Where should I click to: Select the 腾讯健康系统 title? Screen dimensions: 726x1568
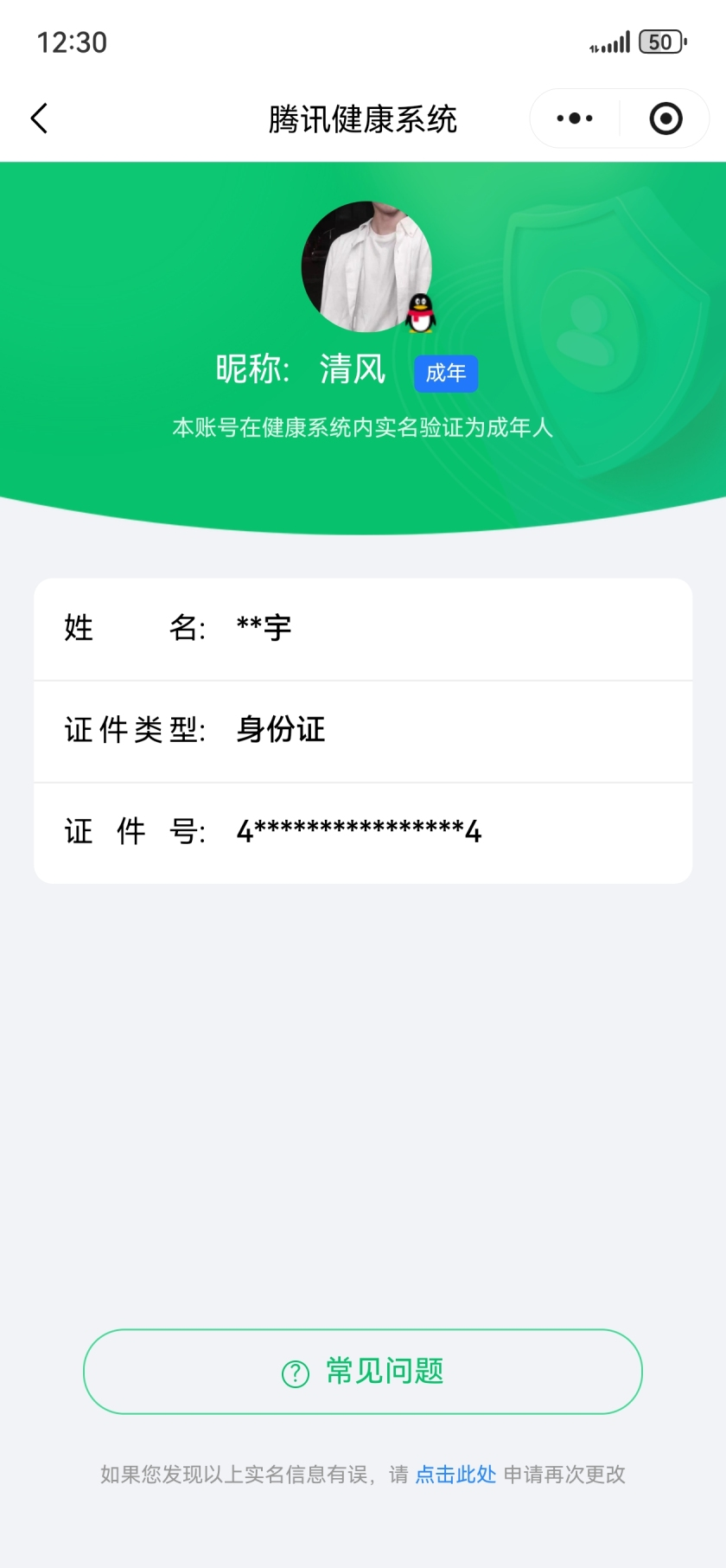(x=363, y=119)
